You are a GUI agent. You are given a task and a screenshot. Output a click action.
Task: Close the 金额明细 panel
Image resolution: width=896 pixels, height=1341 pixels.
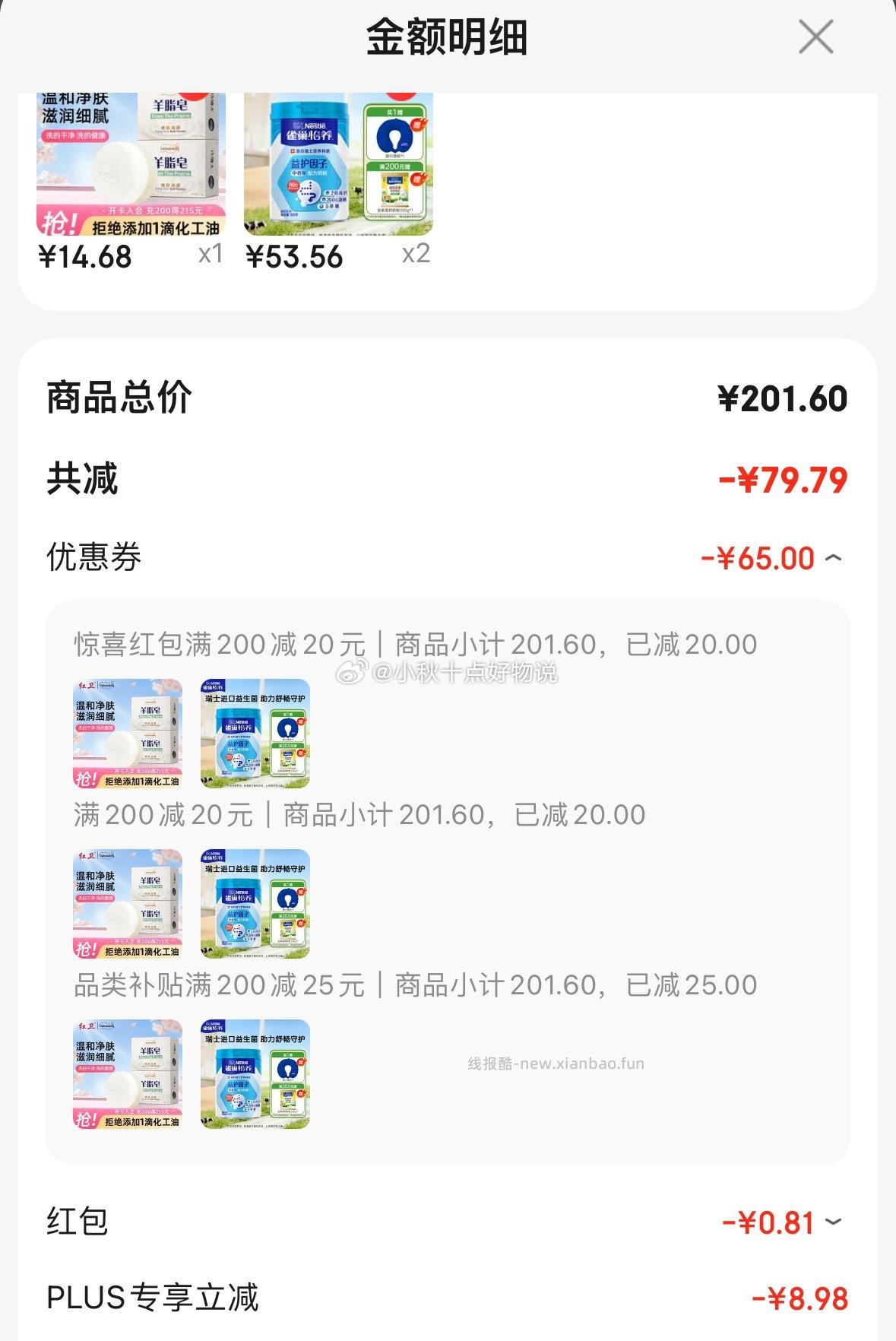(815, 36)
